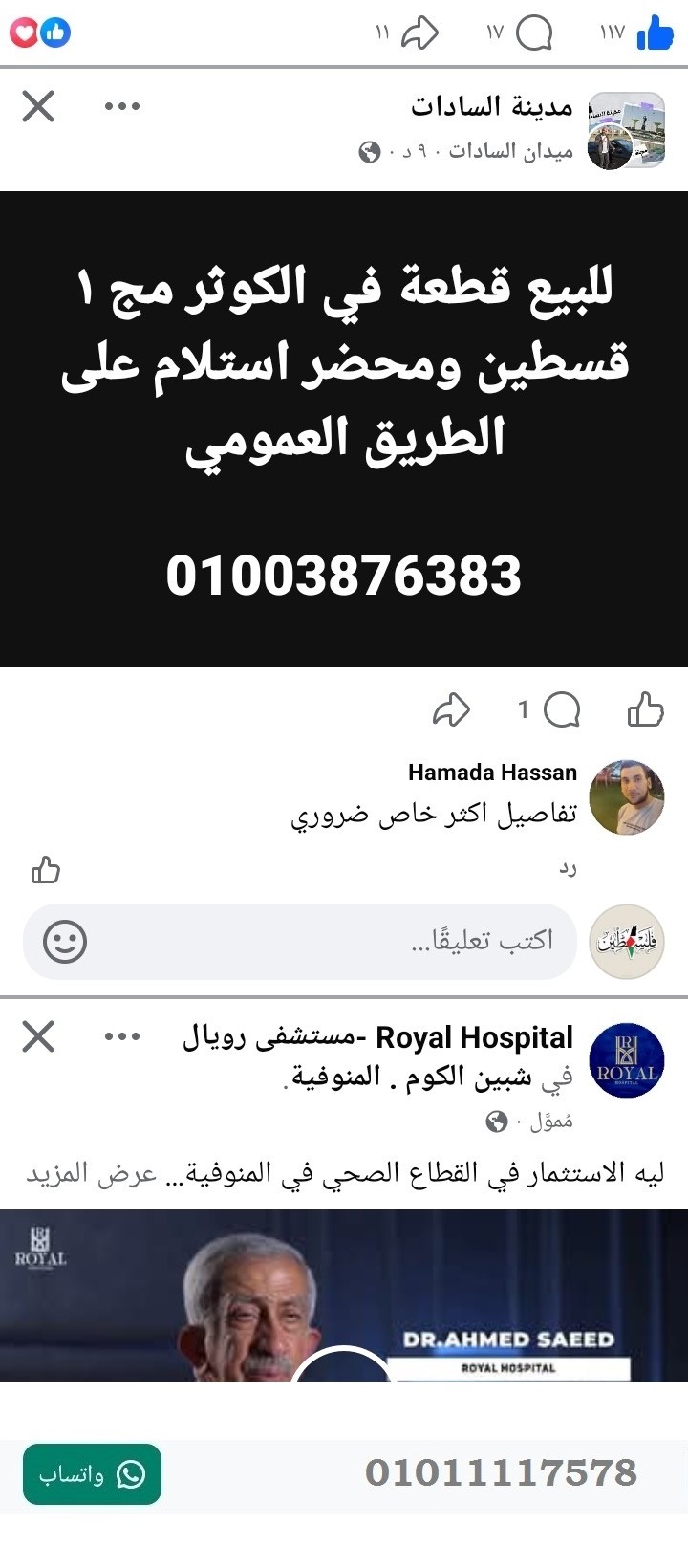
Task: Expand comment replies via the speech bubble showing 1
Action: click(560, 711)
